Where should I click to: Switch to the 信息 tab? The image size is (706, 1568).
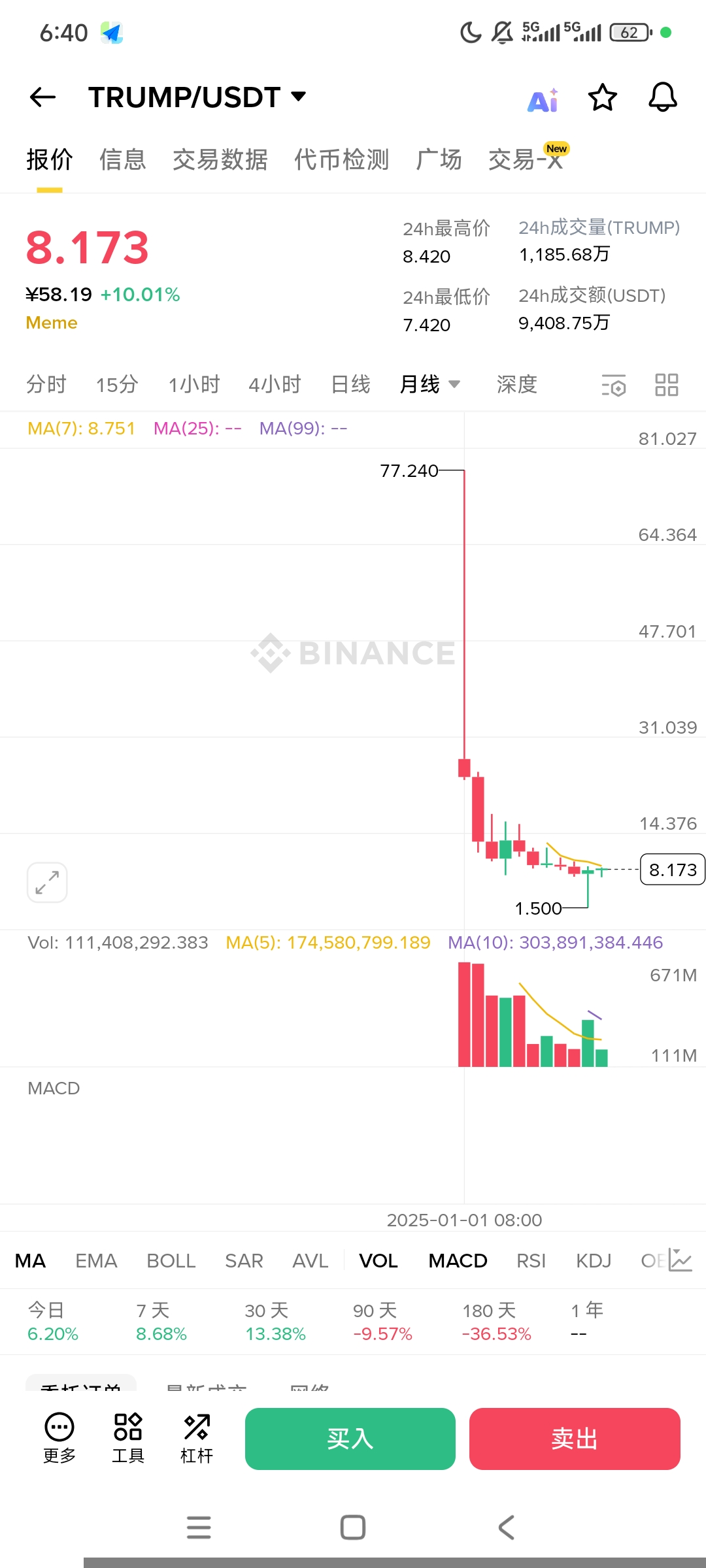122,159
